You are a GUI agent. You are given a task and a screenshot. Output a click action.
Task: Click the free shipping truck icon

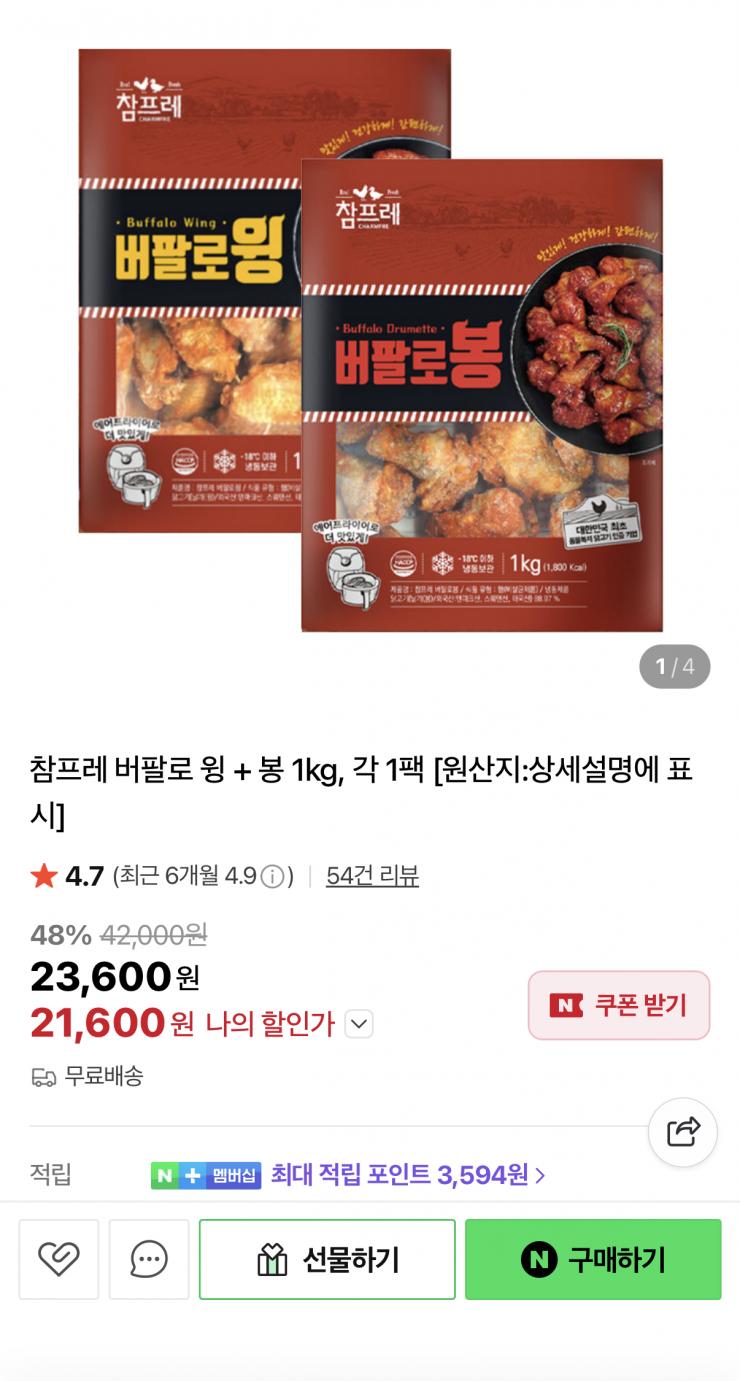tap(42, 1077)
